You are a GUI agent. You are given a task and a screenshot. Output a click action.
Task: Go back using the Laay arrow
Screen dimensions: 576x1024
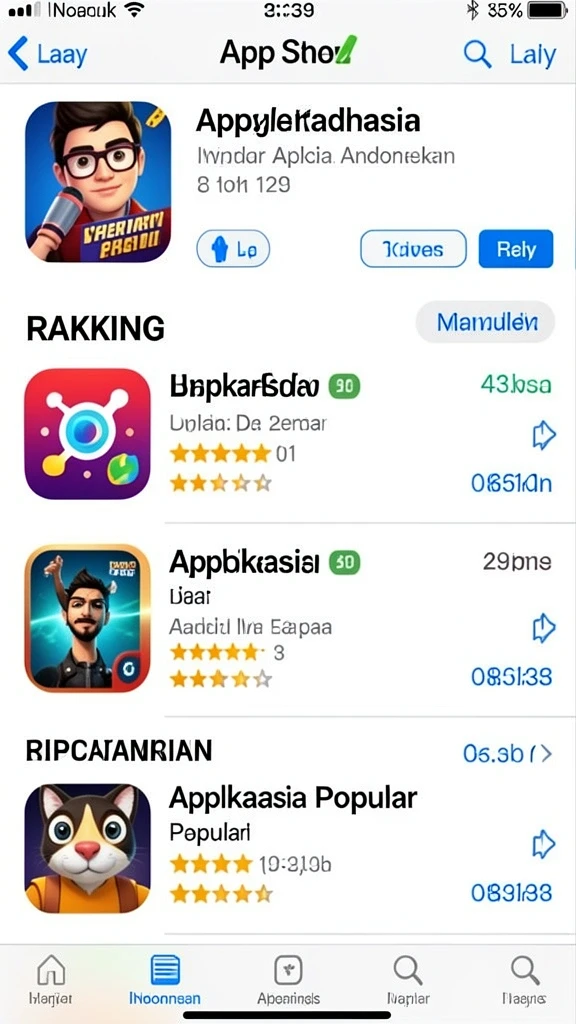click(x=47, y=54)
